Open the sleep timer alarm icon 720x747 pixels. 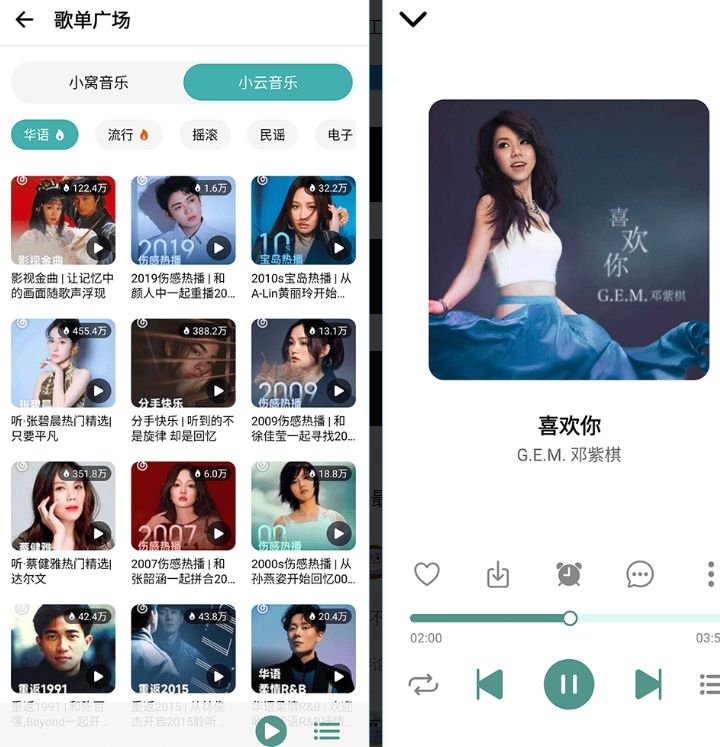pos(569,574)
